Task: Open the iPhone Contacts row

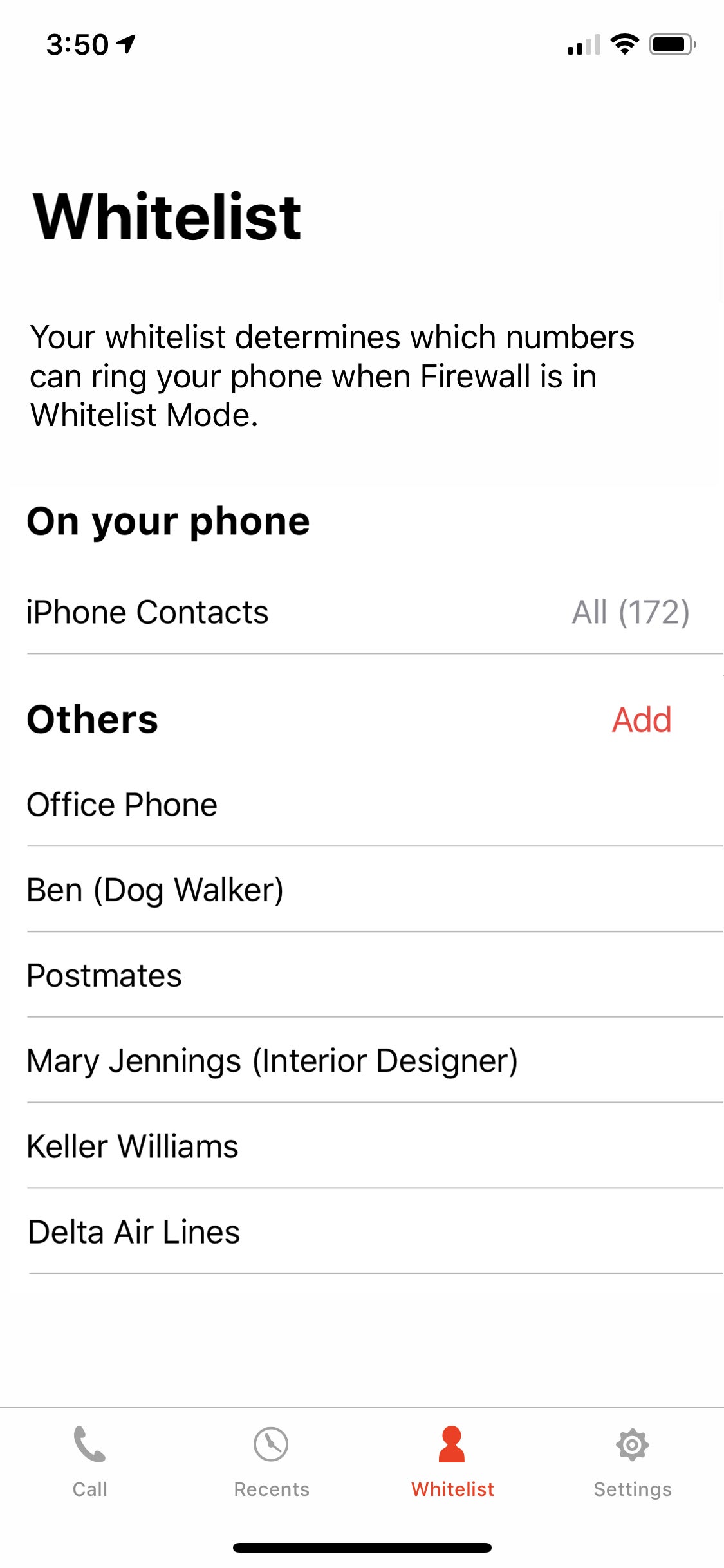Action: pos(362,612)
